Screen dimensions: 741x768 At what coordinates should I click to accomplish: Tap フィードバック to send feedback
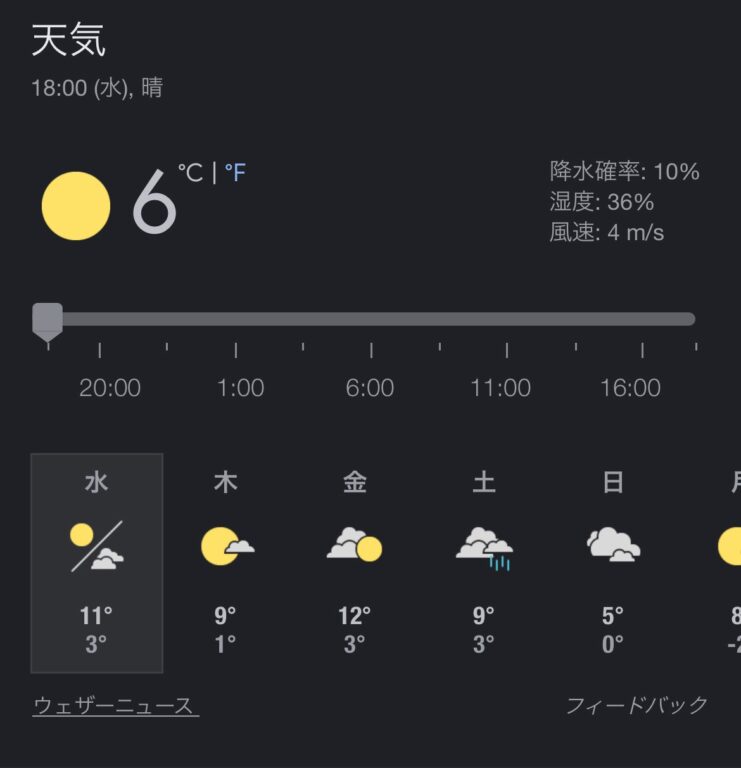[637, 705]
